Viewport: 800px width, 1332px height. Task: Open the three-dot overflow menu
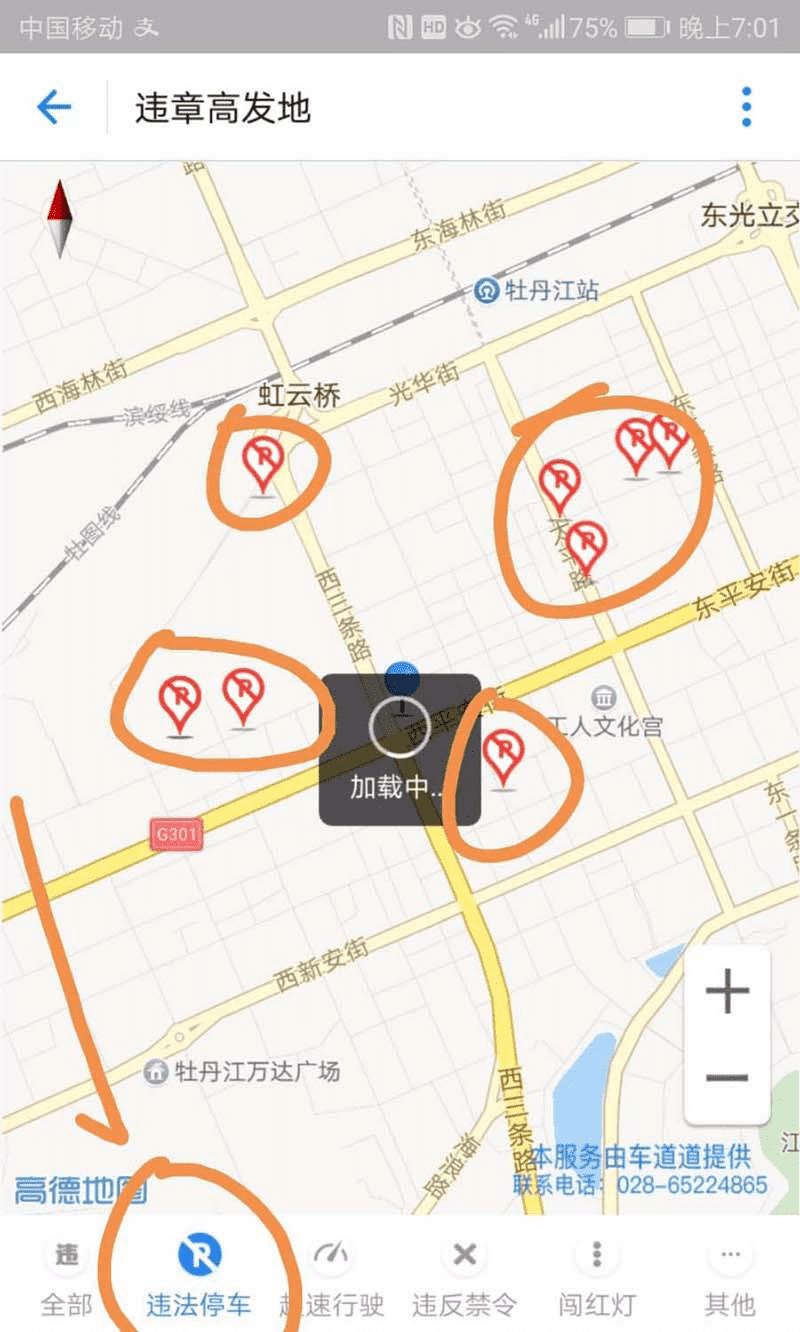pos(746,107)
